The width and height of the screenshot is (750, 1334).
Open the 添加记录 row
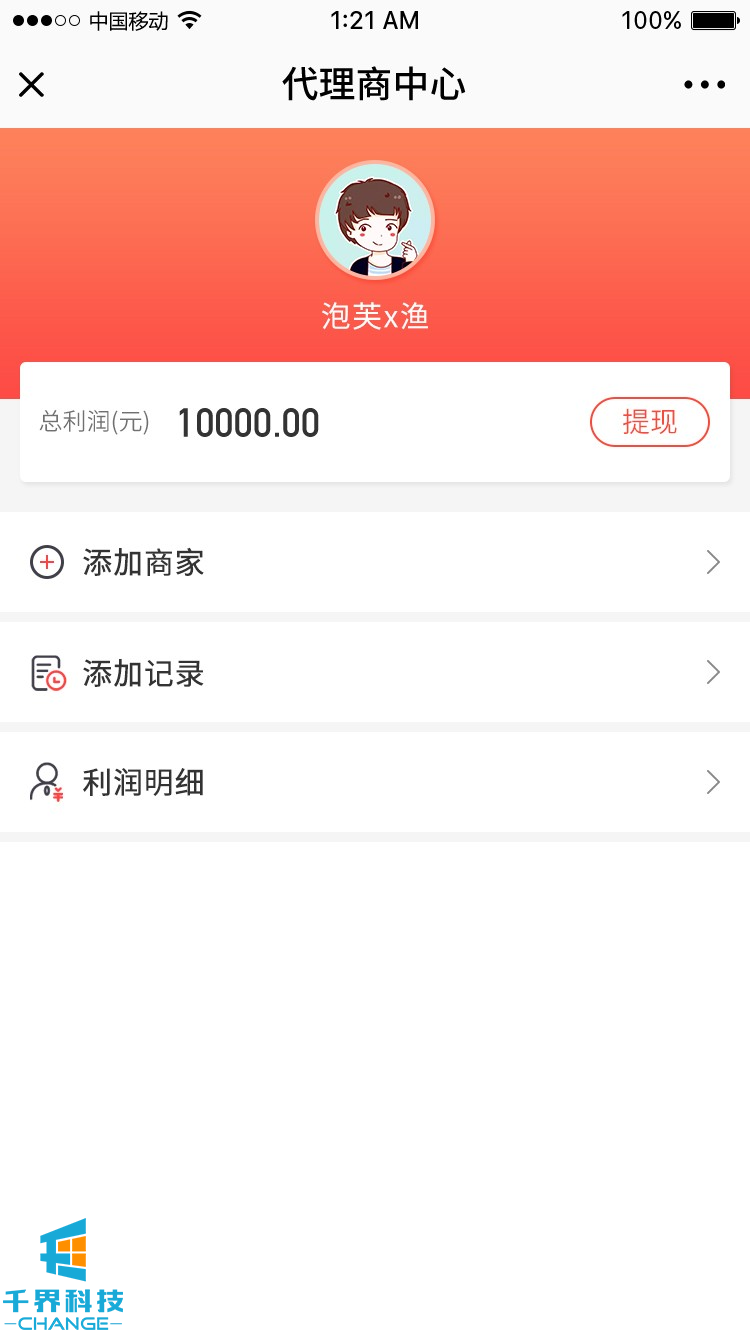[375, 673]
